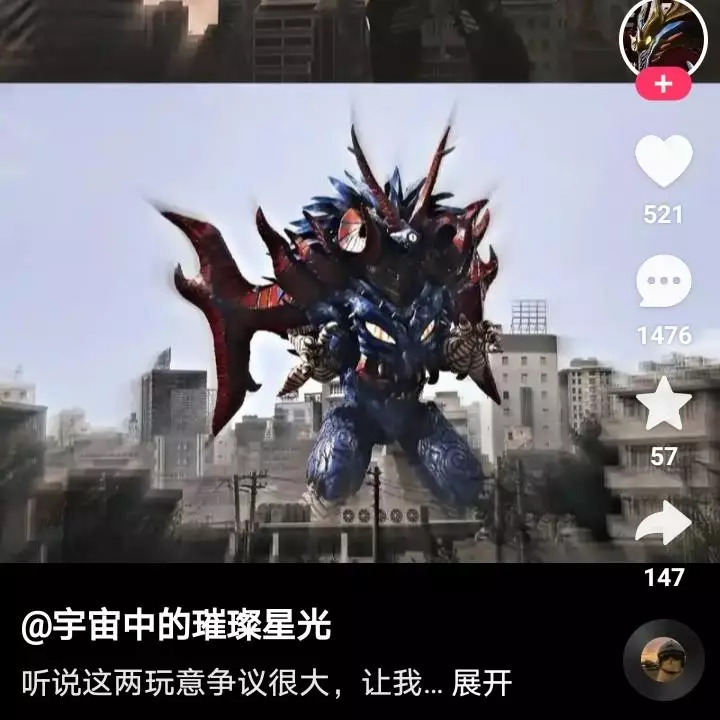Follow the creator with the plus button
The image size is (720, 720).
[663, 85]
